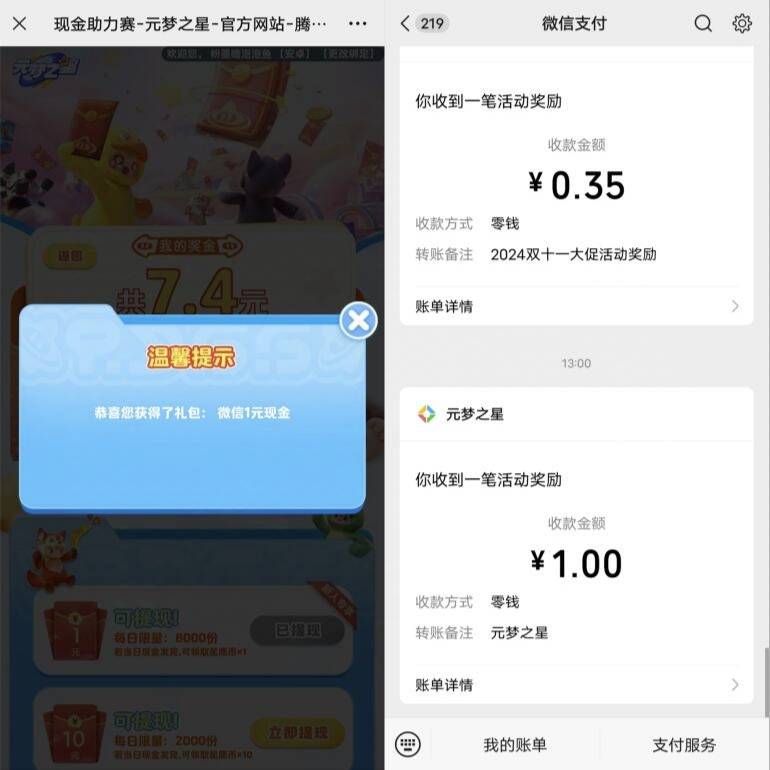Viewport: 770px width, 770px height.
Task: Open 账单详情 for the ¥1.00 元梦之星 reward
Action: coord(576,685)
